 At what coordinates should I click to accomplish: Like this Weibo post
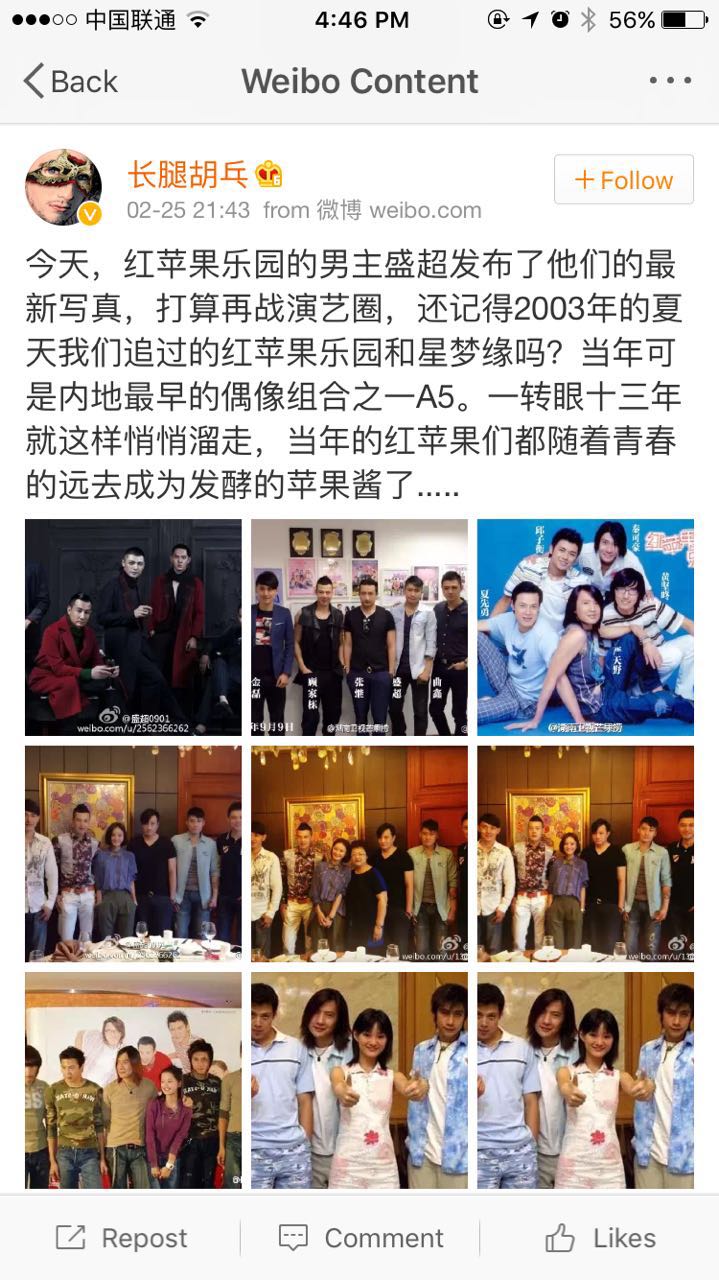pyautogui.click(x=600, y=1238)
